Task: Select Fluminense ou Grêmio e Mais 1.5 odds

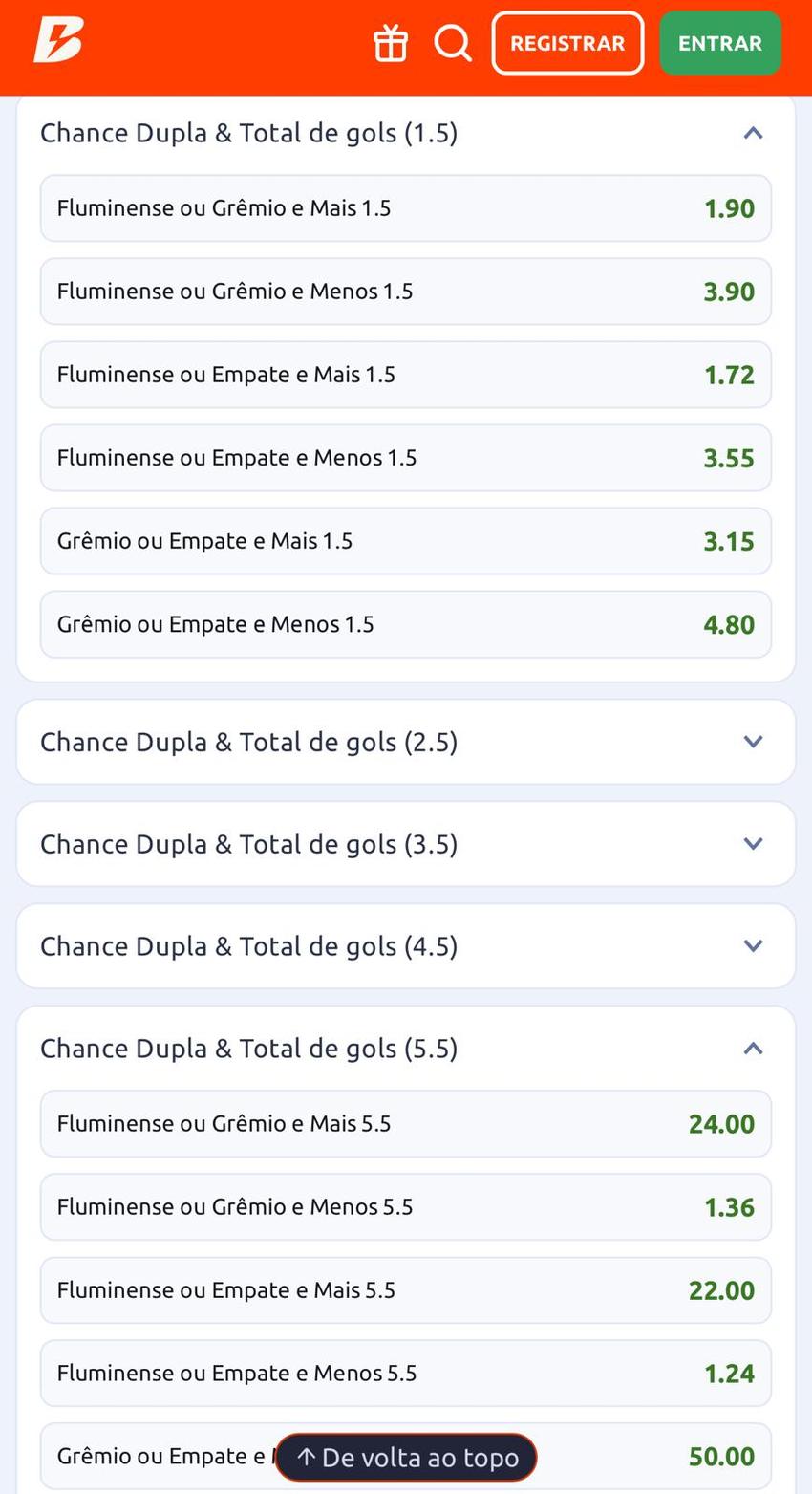Action: pos(406,207)
